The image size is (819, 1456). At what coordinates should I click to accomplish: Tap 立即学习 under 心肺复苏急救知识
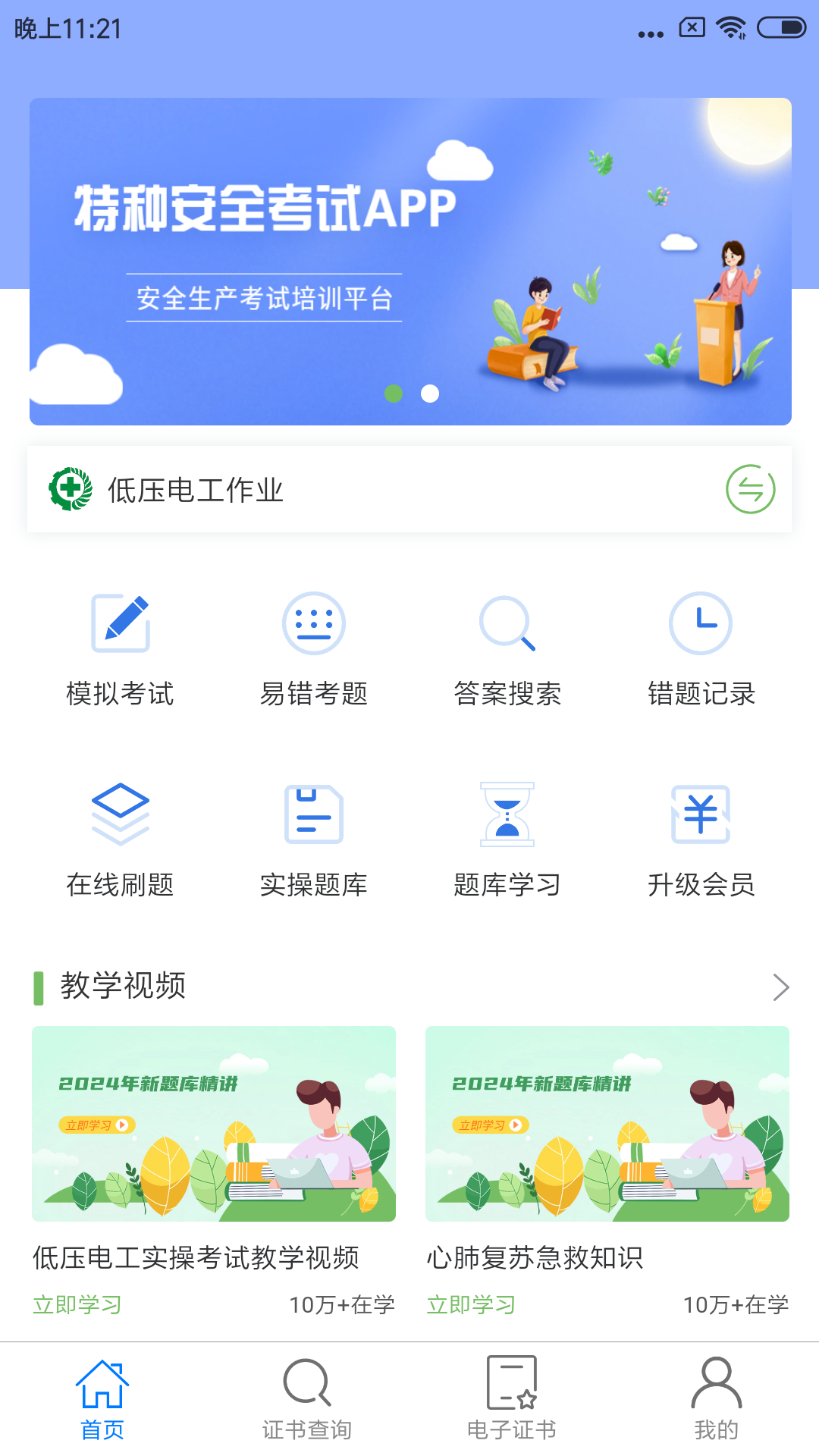[x=470, y=1304]
